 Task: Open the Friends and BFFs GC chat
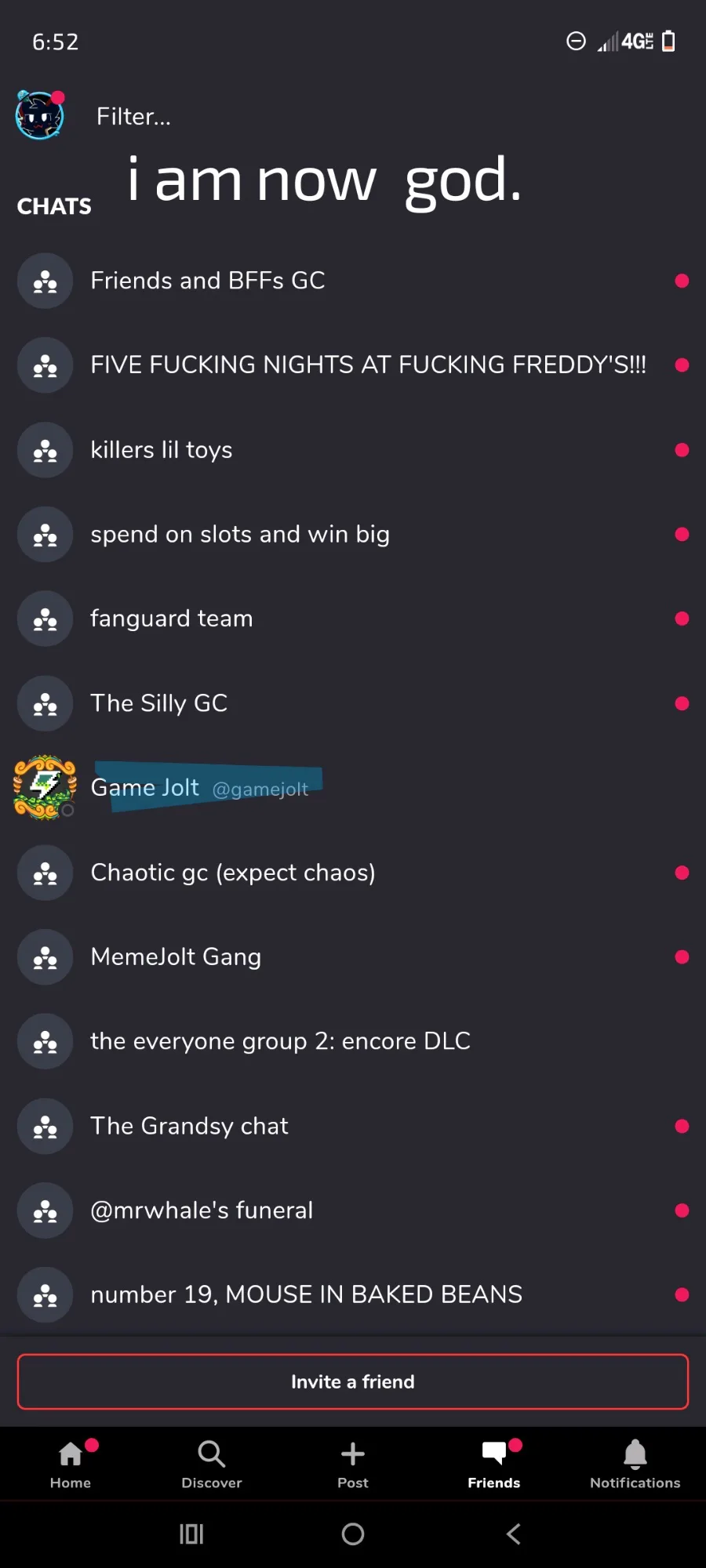[353, 281]
